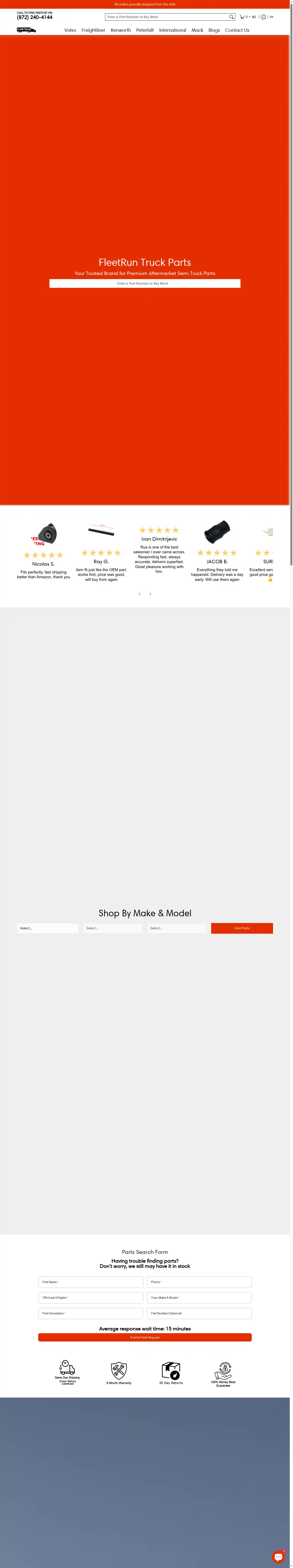Go to the Peterbilt category
The width and height of the screenshot is (293, 1568).
(x=145, y=30)
